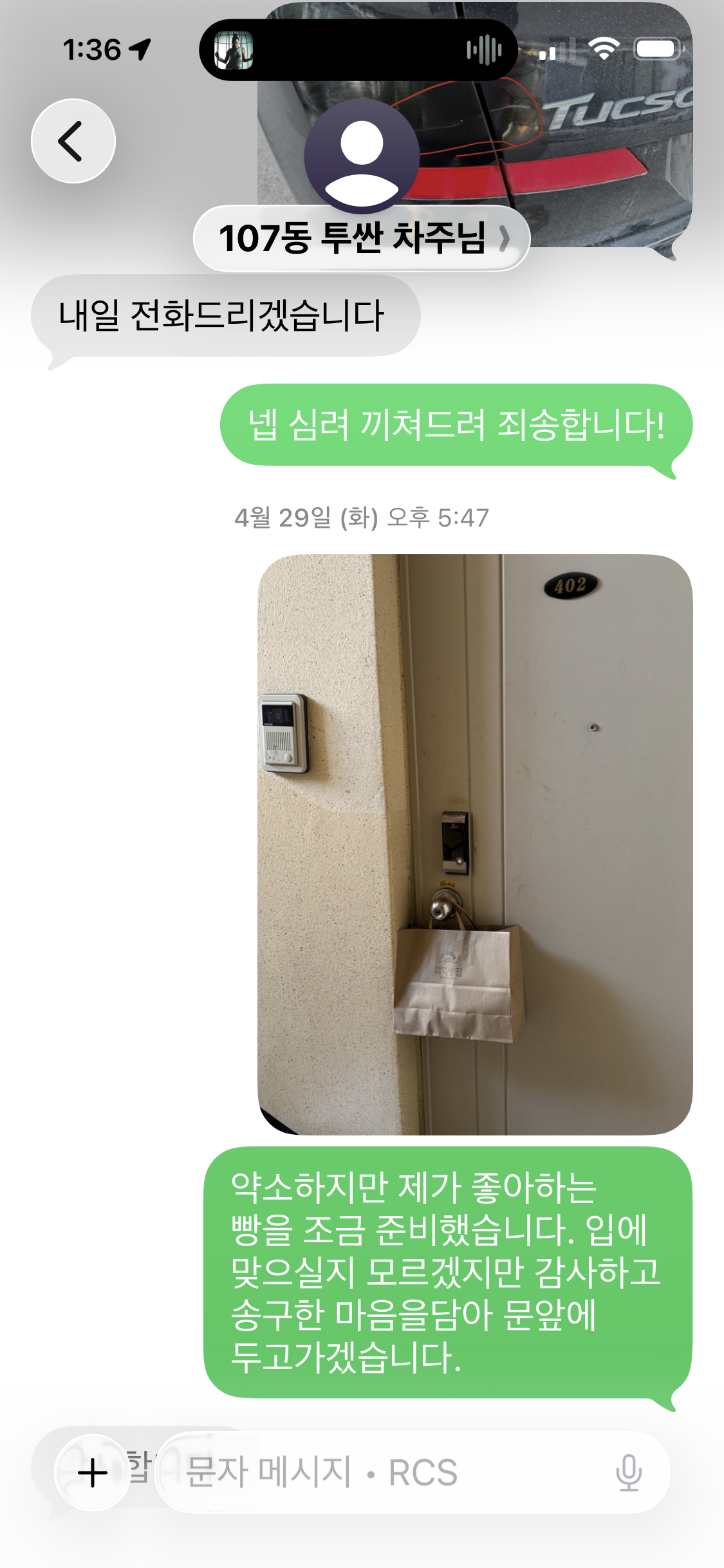724x1568 pixels.
Task: Start voice dictation with the microphone
Action: click(x=629, y=1473)
